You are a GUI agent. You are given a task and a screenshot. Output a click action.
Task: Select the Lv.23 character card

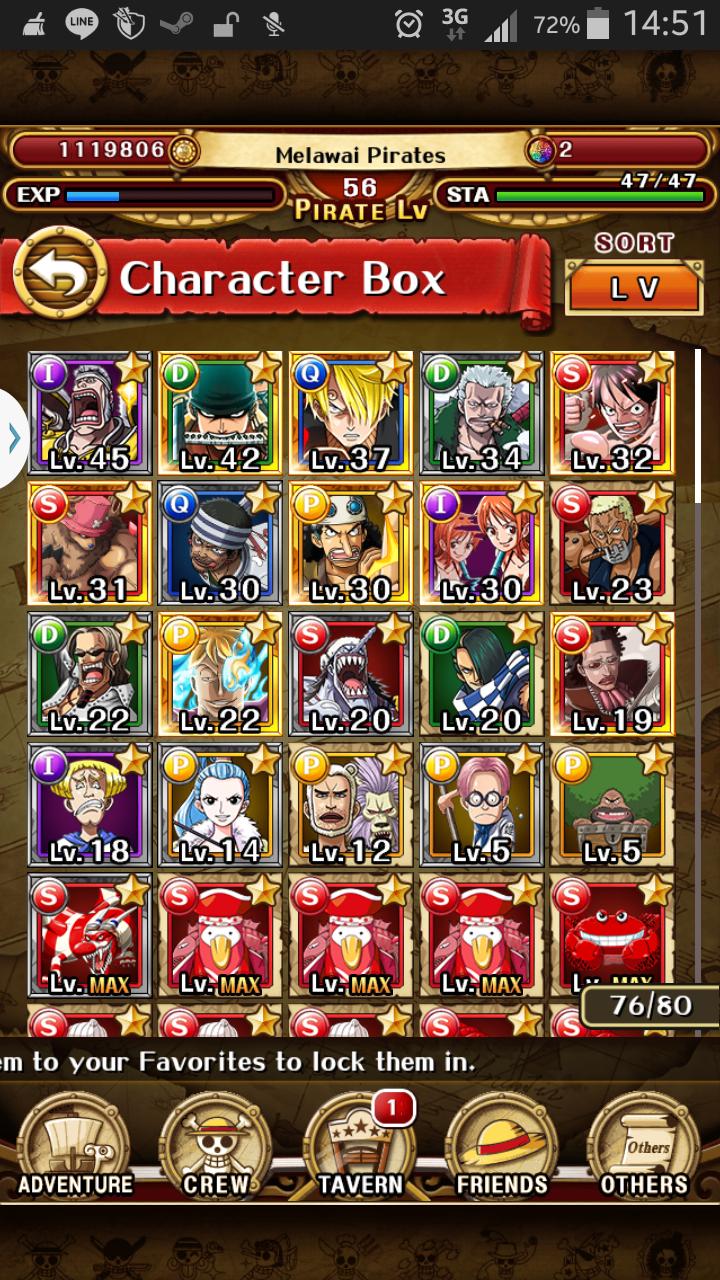pos(612,543)
